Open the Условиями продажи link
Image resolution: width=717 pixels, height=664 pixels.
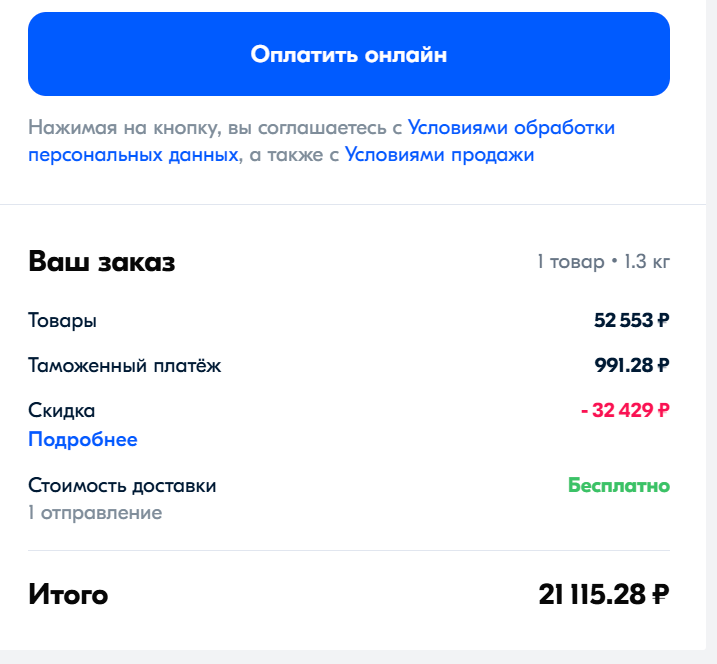(439, 155)
